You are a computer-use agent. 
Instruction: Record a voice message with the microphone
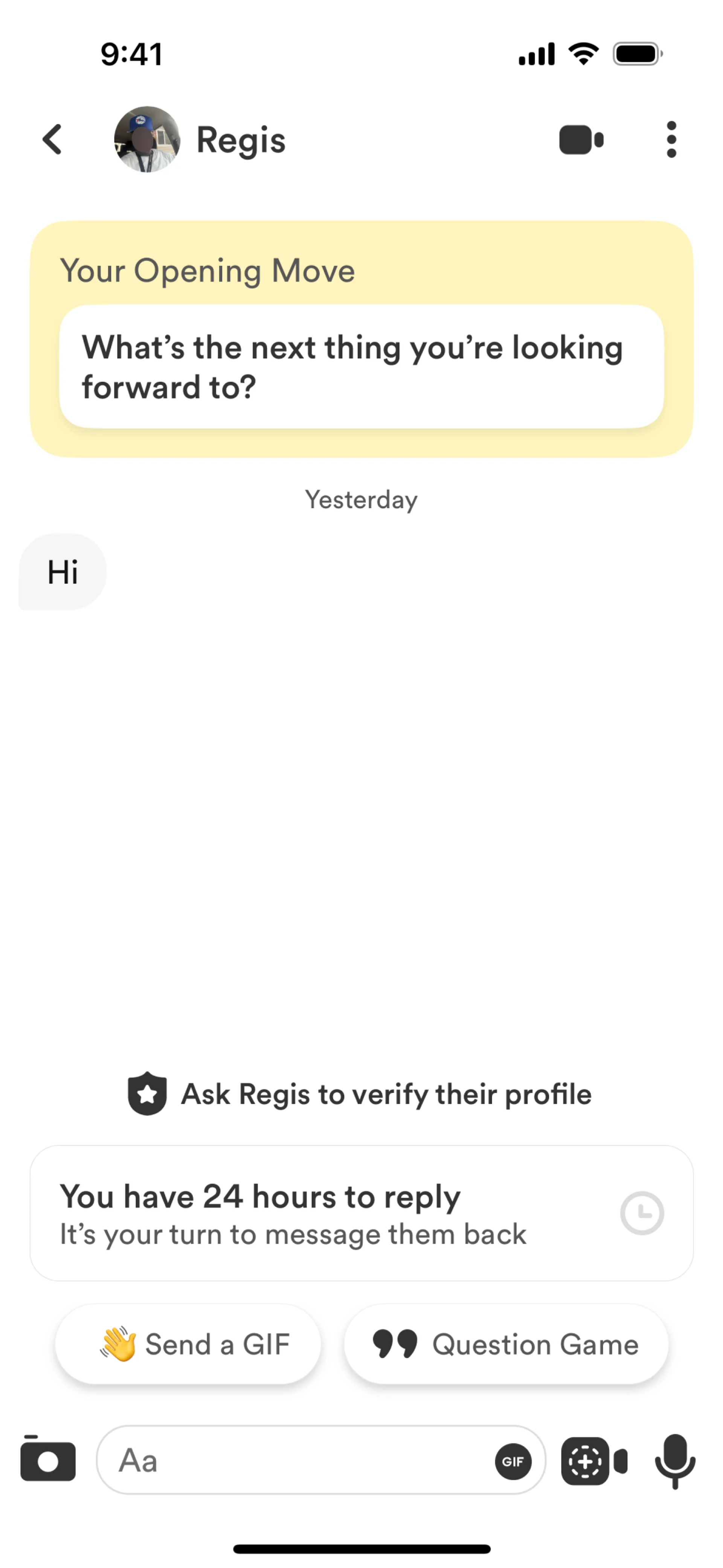pyautogui.click(x=675, y=1460)
